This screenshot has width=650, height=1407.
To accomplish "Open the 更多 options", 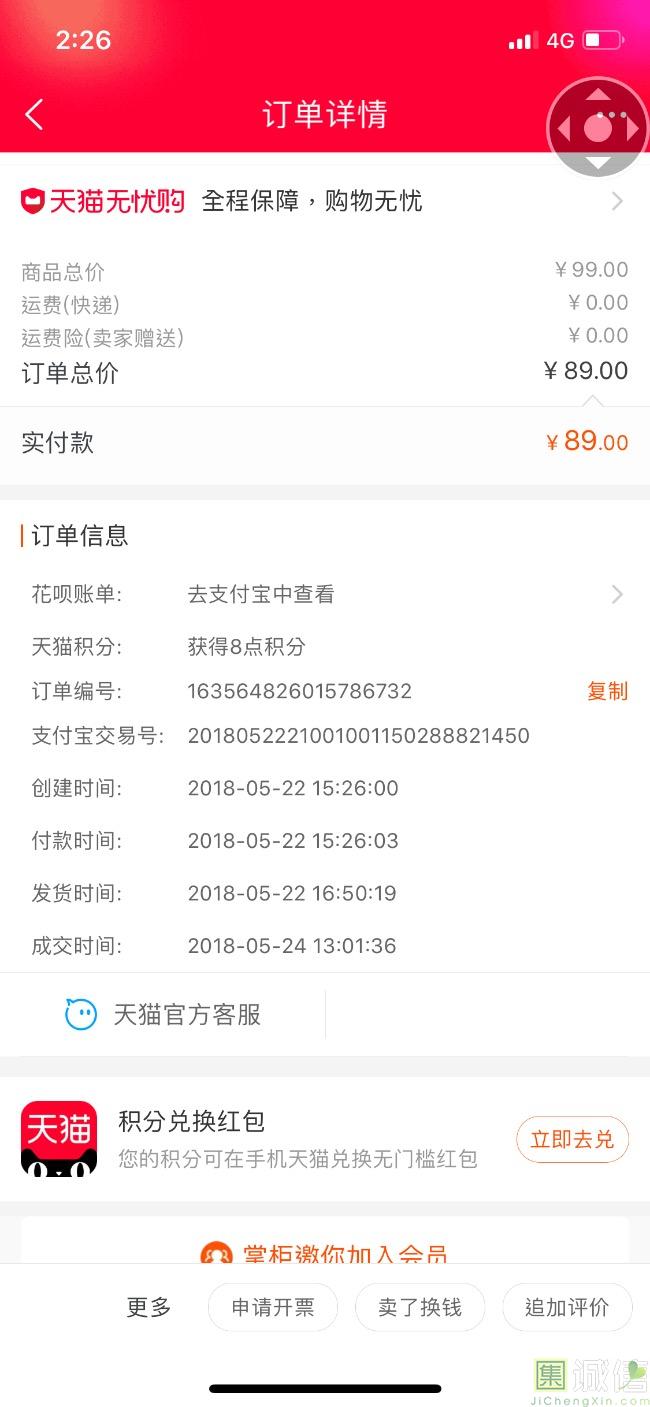I will click(x=149, y=1307).
